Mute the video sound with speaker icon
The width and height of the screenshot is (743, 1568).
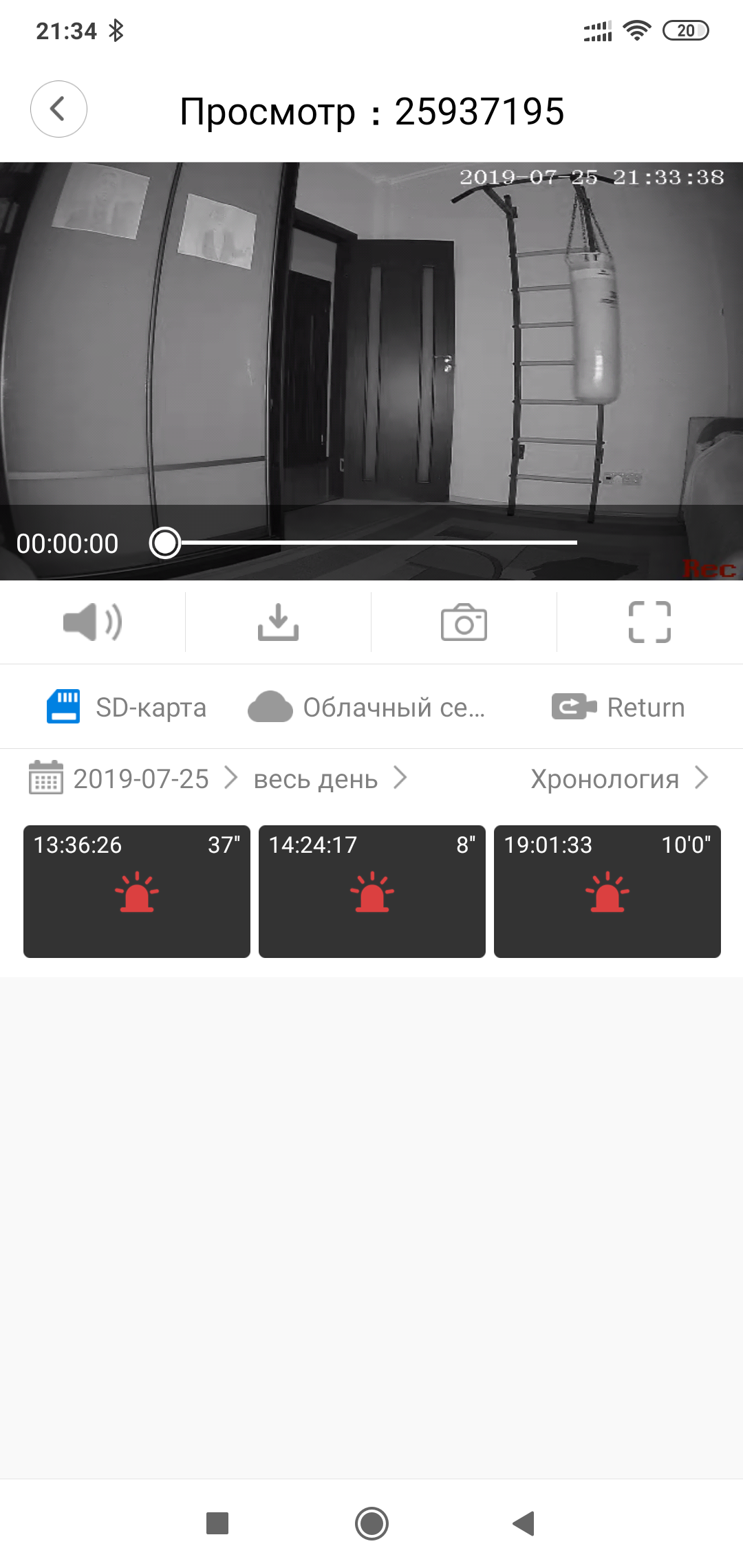pos(93,622)
